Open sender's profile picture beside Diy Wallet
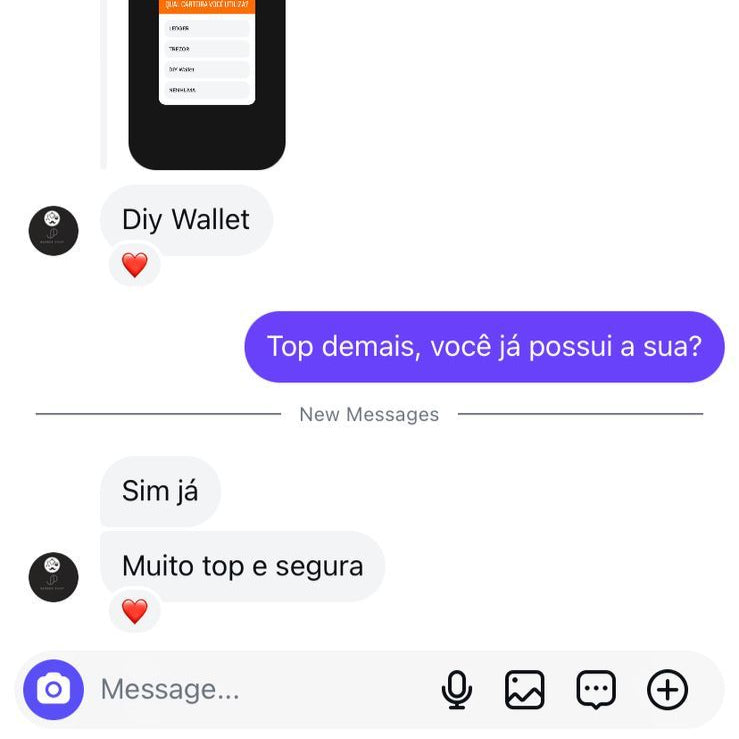 pyautogui.click(x=53, y=231)
